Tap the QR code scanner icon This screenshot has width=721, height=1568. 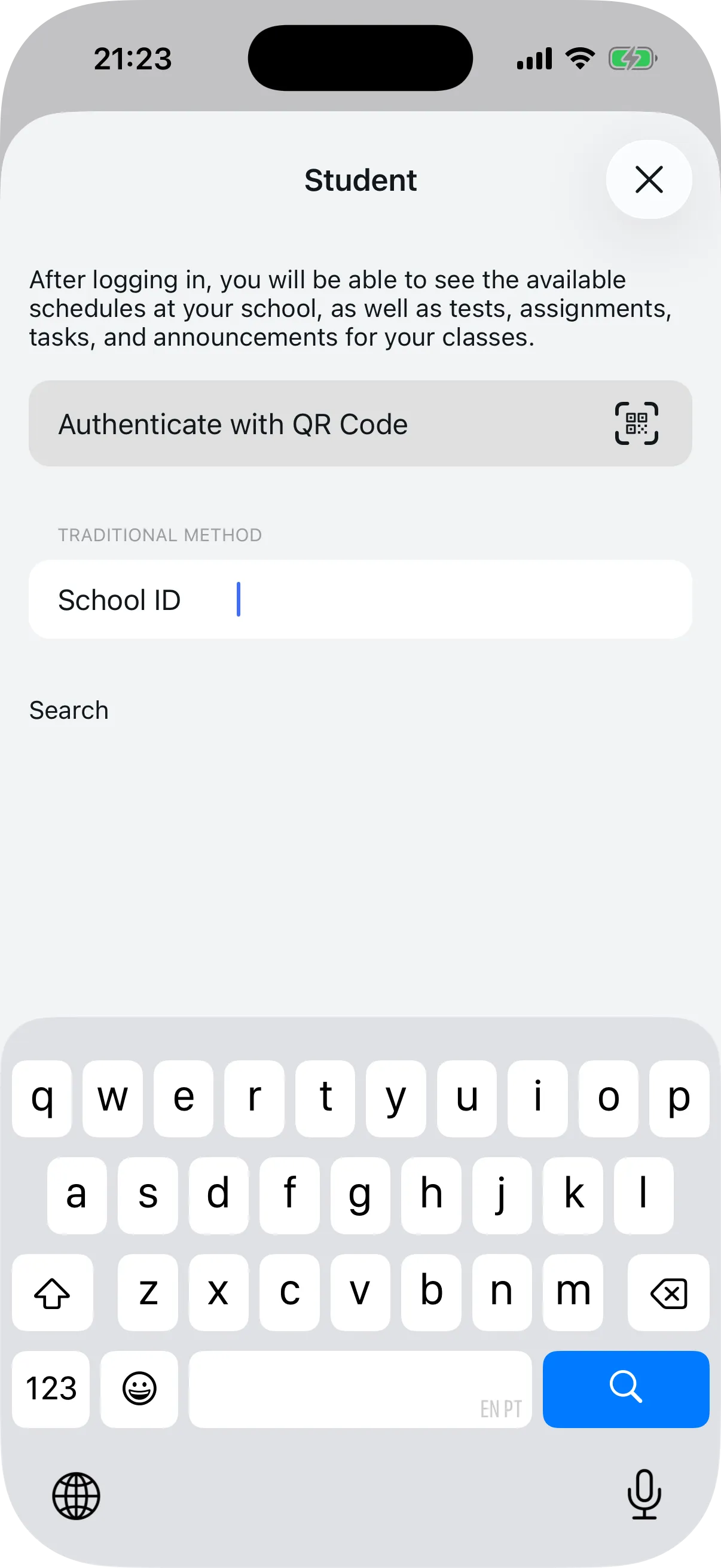point(636,423)
